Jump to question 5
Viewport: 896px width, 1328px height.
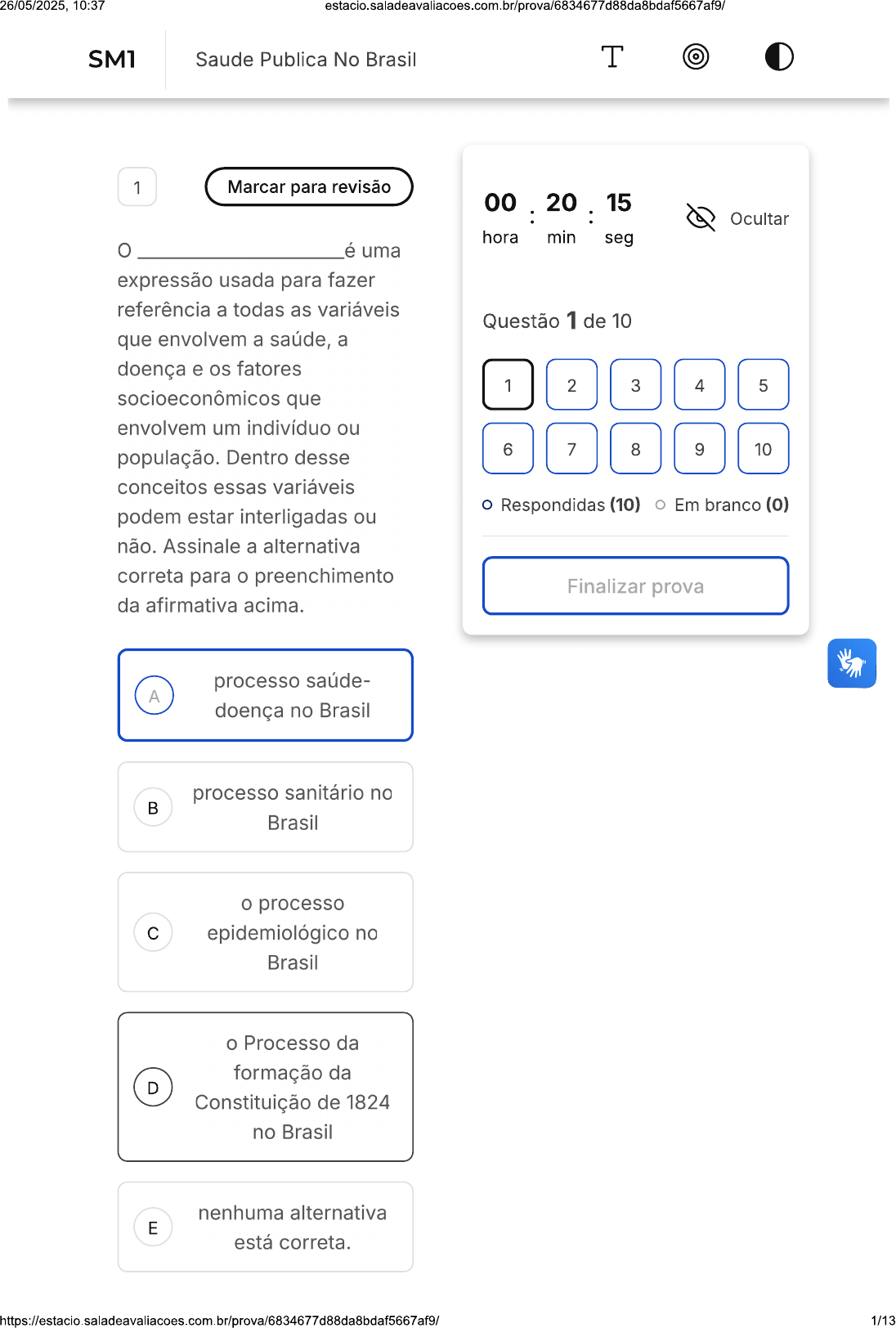click(763, 385)
